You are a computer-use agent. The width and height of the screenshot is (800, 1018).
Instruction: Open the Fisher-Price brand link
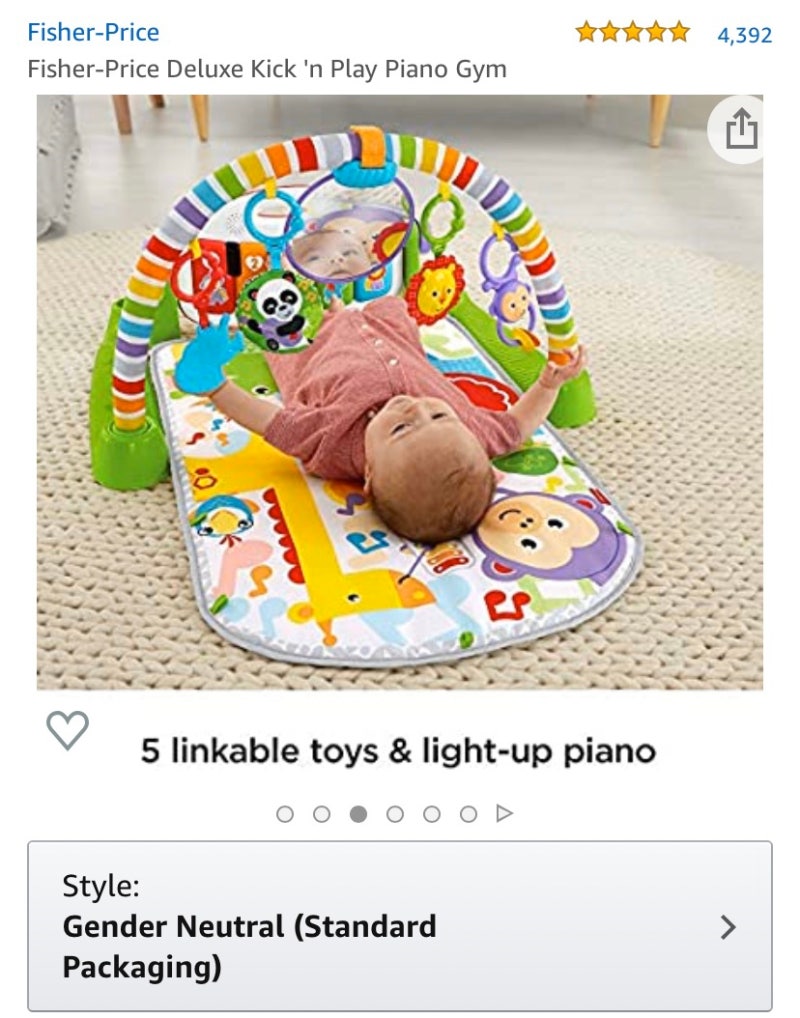[93, 32]
